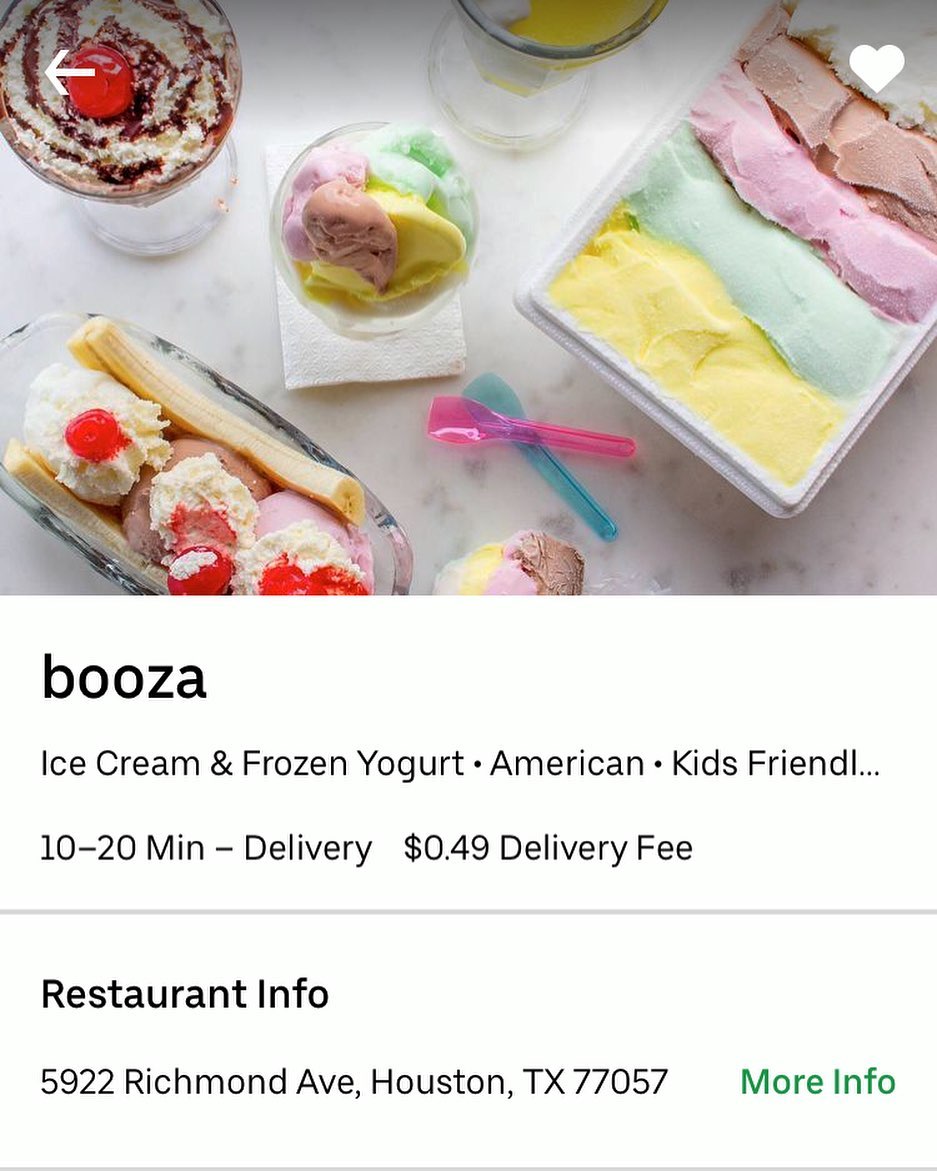The height and width of the screenshot is (1171, 937).
Task: Open More Info for the restaurant
Action: tap(817, 1081)
